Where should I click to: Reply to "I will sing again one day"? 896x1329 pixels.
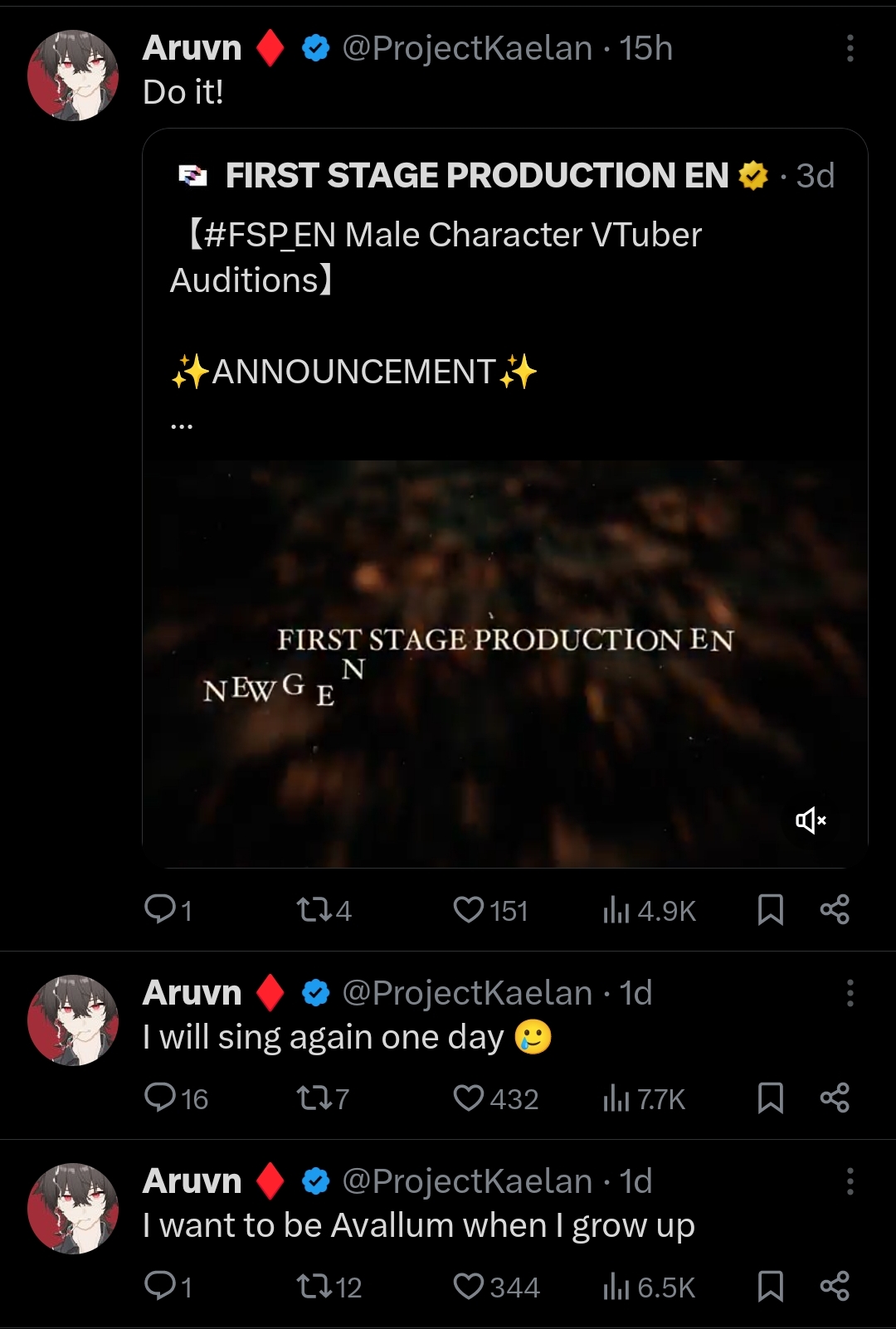[x=159, y=1098]
